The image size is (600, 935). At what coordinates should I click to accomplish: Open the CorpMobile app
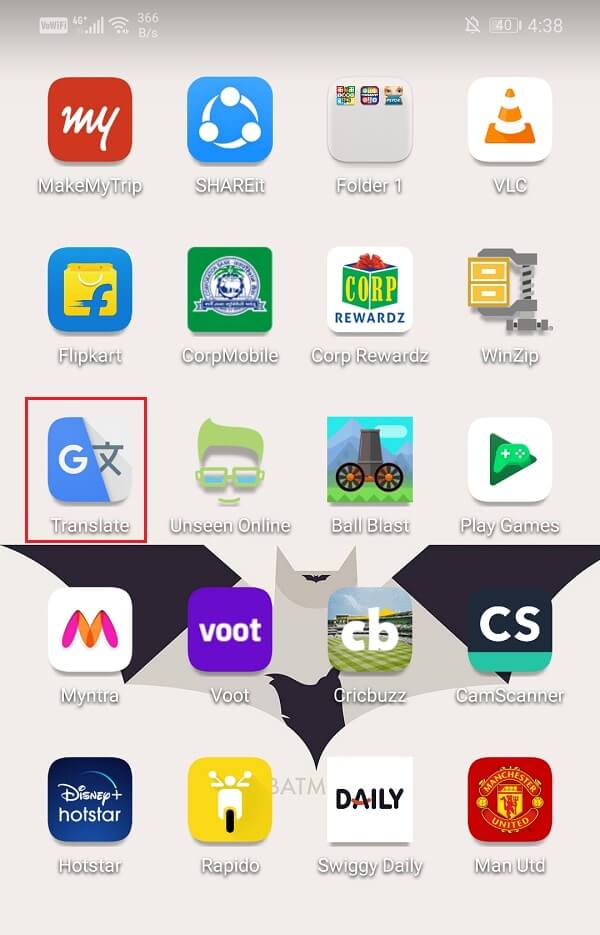(230, 290)
